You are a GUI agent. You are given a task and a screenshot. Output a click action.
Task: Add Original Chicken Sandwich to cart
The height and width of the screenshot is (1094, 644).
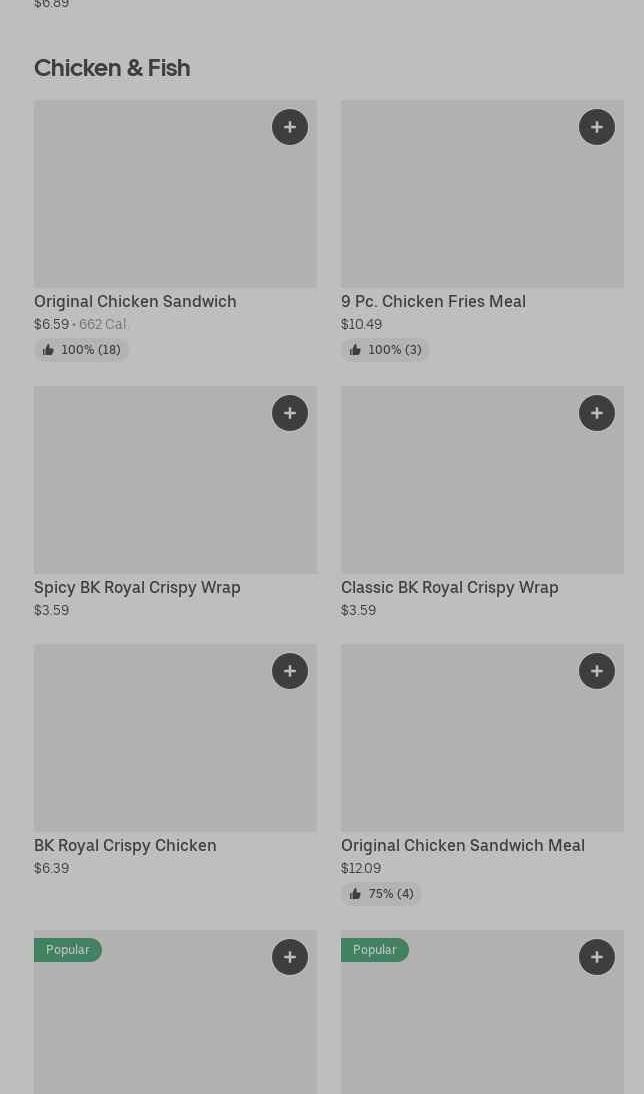[290, 127]
